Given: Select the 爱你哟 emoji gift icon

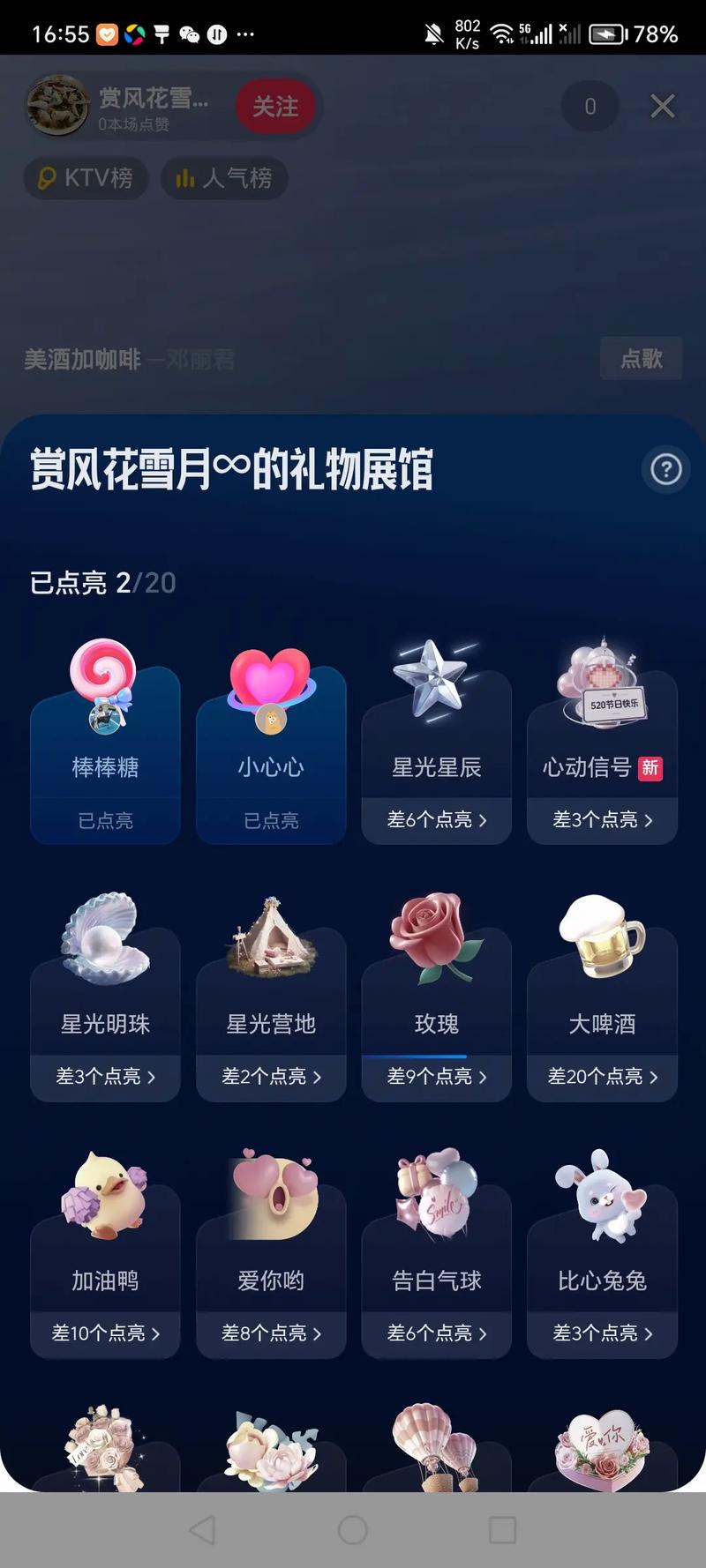Looking at the screenshot, I should (x=270, y=1195).
